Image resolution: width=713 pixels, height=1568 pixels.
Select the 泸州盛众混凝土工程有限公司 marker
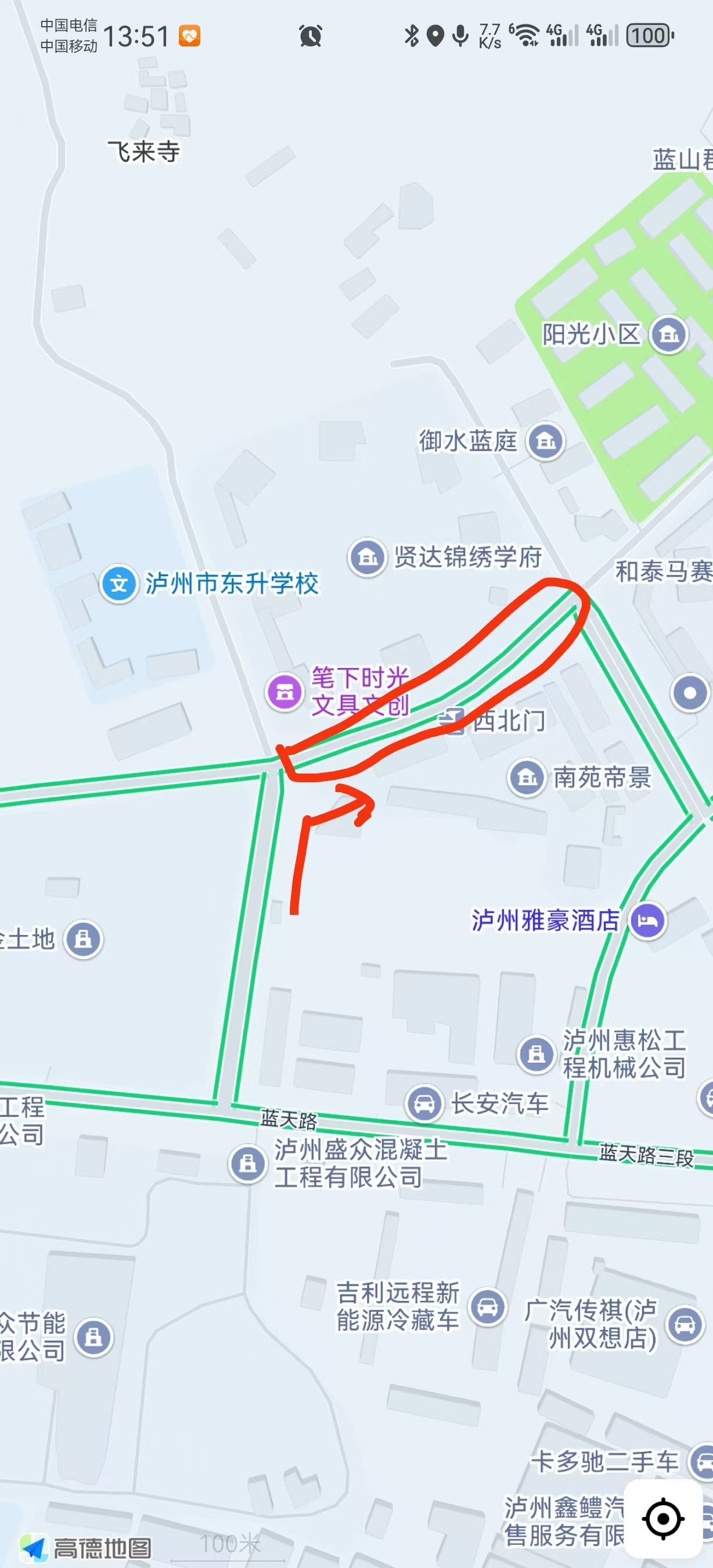point(247,1163)
